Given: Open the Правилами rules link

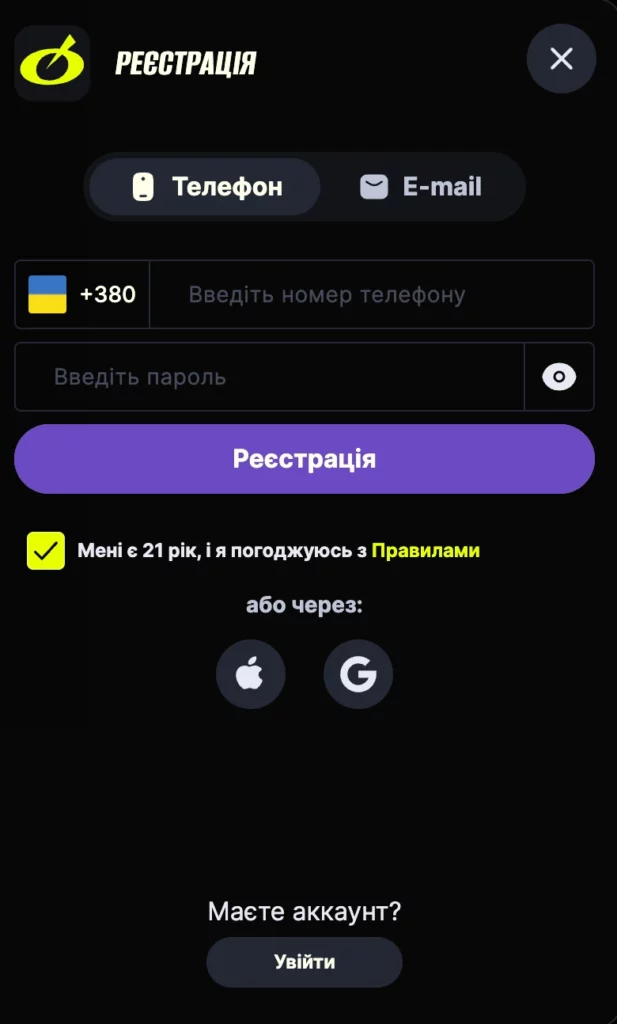Looking at the screenshot, I should coord(425,551).
